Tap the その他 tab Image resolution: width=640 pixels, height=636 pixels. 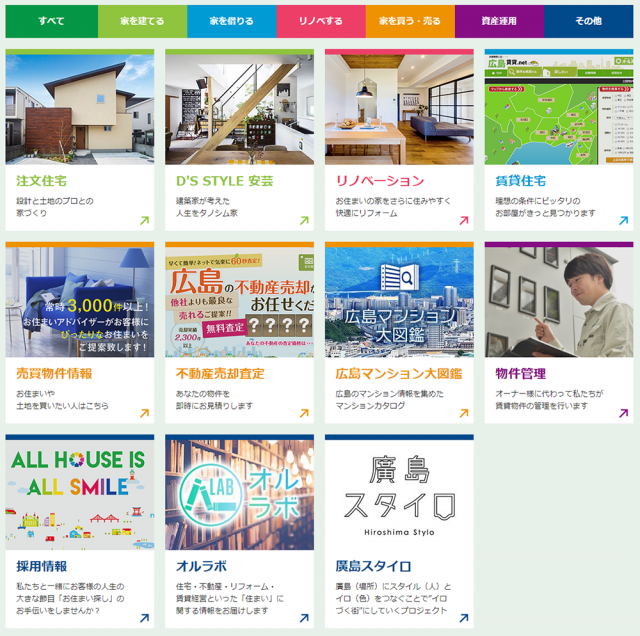pyautogui.click(x=588, y=20)
